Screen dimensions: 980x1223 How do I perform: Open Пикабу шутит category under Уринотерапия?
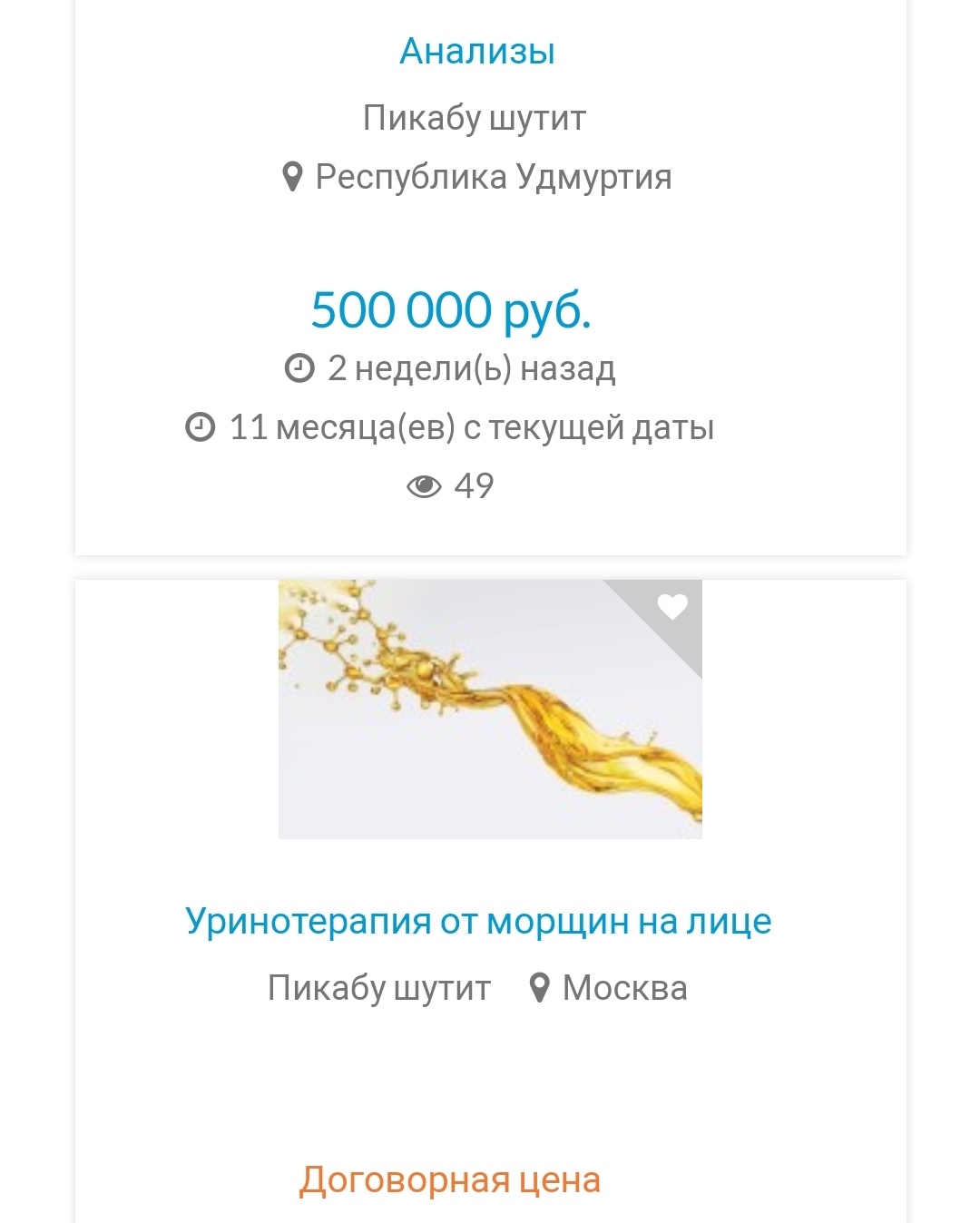pyautogui.click(x=379, y=988)
